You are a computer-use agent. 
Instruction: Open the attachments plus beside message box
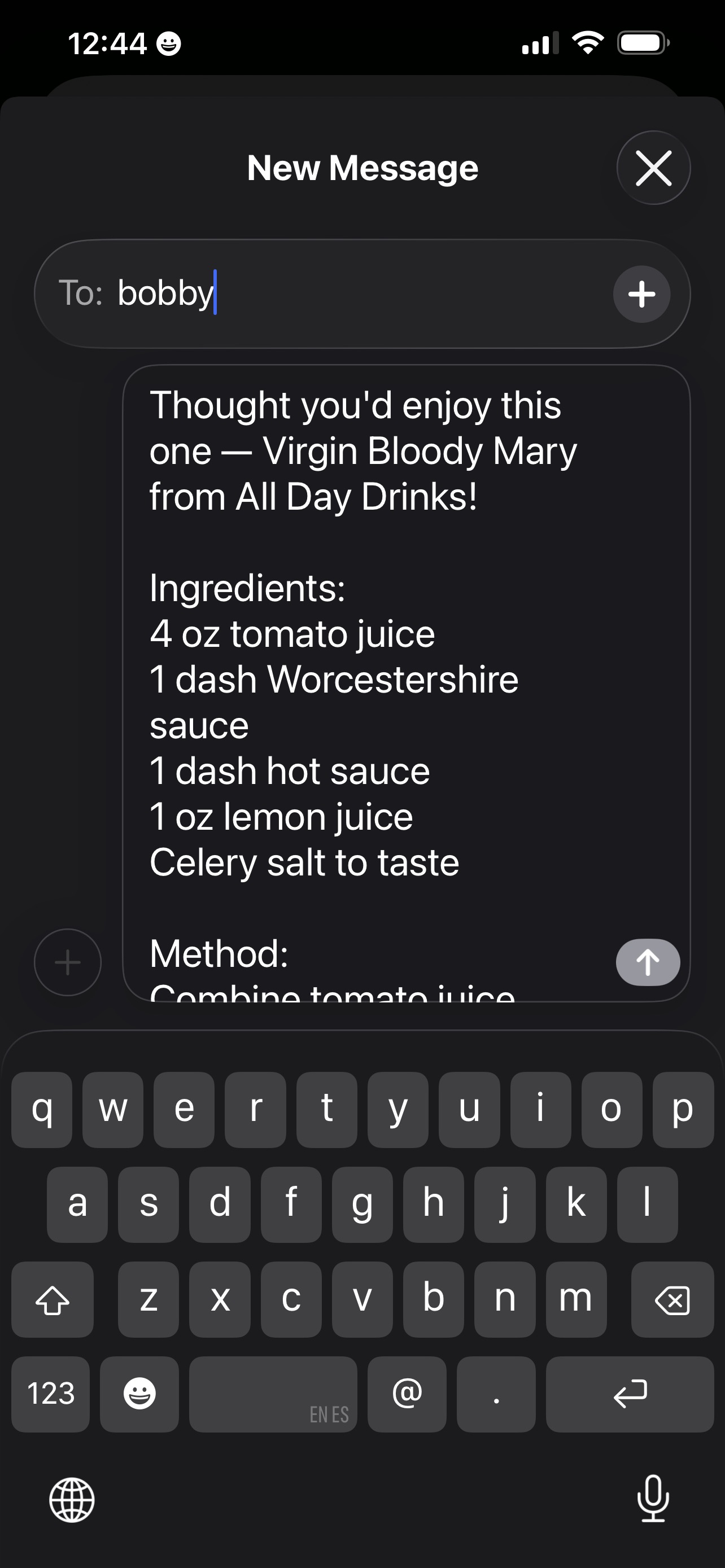coord(68,962)
